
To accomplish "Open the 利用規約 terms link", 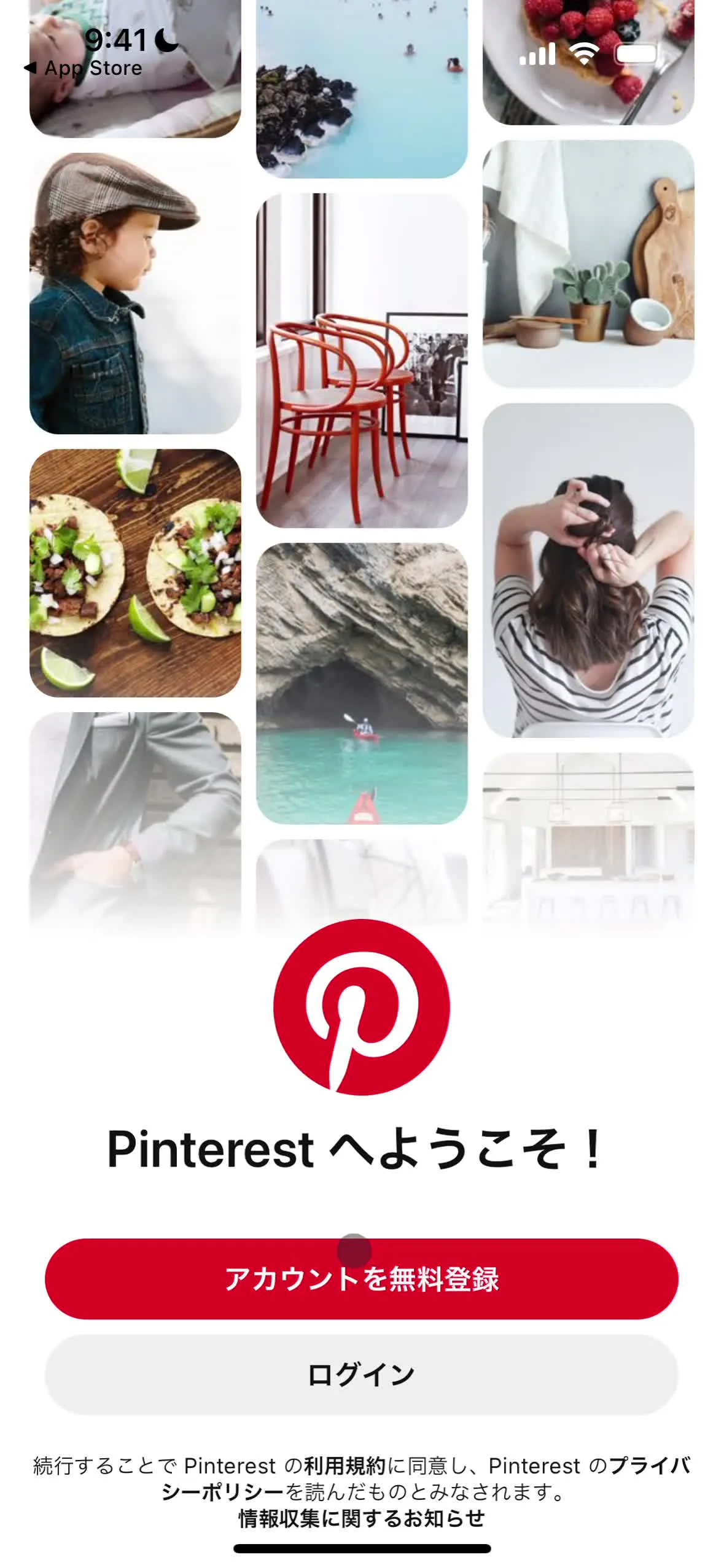I will click(x=344, y=1465).
